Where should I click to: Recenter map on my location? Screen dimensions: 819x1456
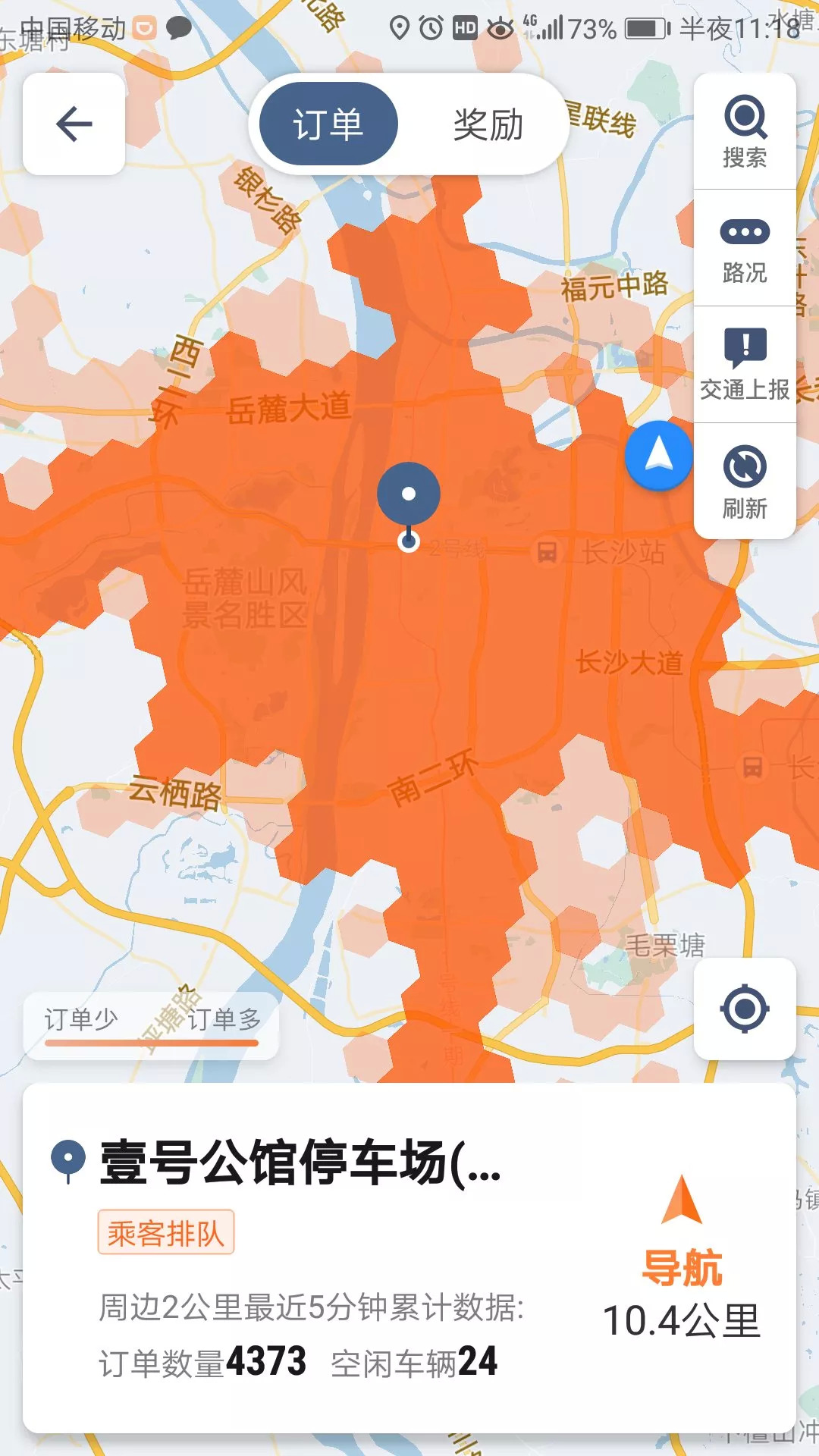coord(745,1009)
